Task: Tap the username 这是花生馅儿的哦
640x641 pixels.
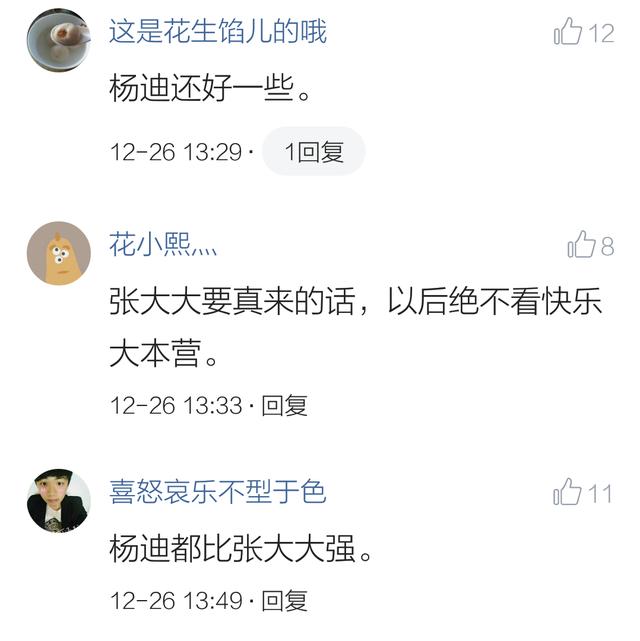Action: 218,32
